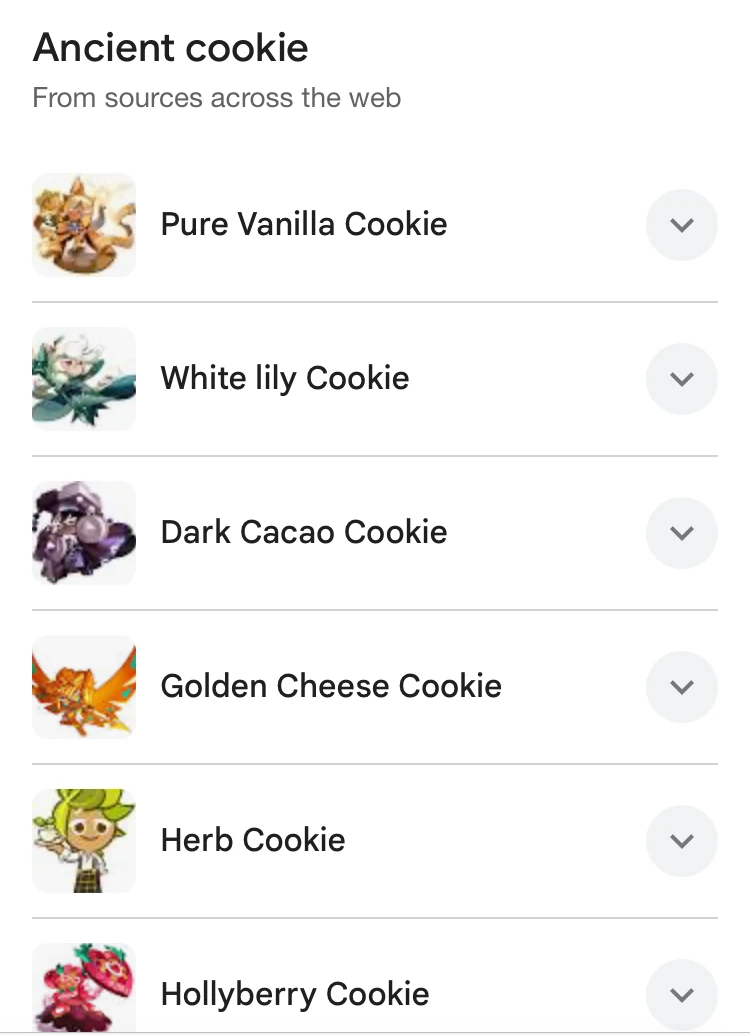
Task: Tap the chevron beside Herb Cookie
Action: pyautogui.click(x=682, y=841)
